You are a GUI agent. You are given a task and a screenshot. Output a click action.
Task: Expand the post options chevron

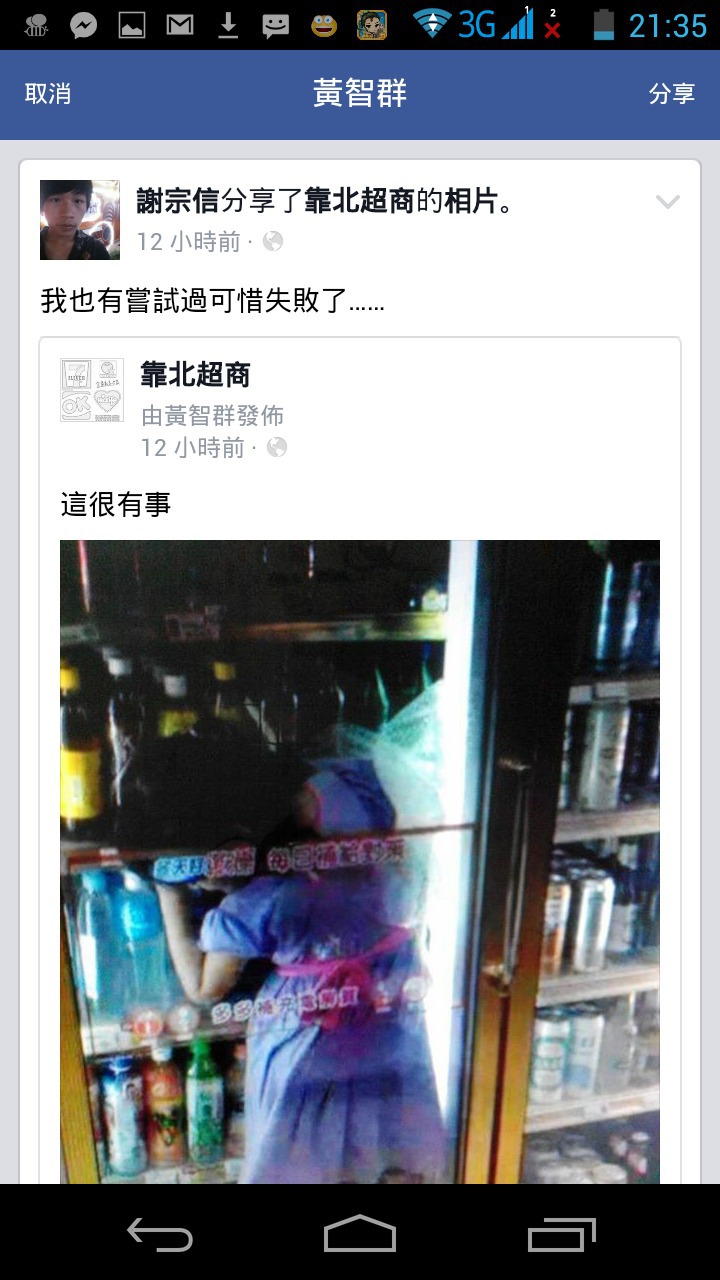click(667, 202)
